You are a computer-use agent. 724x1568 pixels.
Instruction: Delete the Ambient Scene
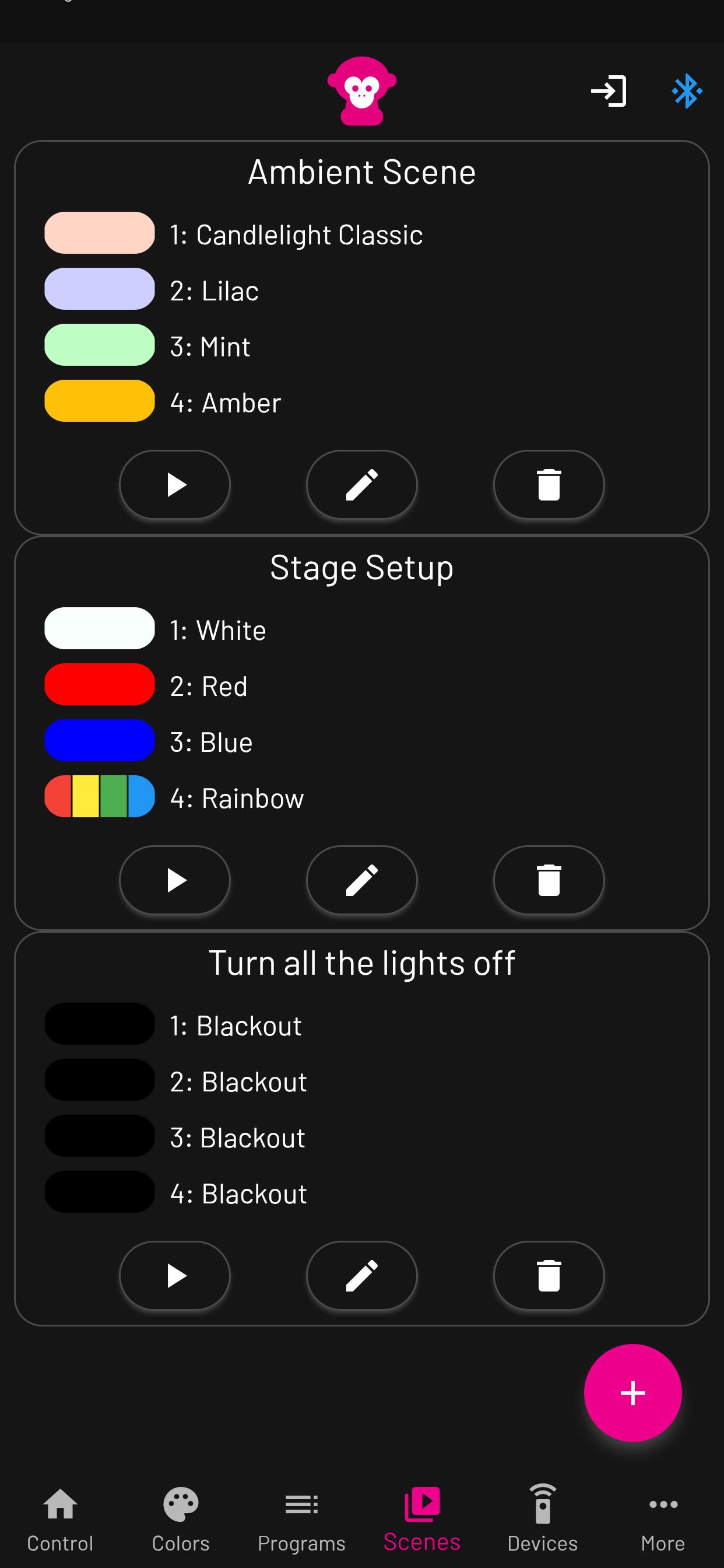549,485
